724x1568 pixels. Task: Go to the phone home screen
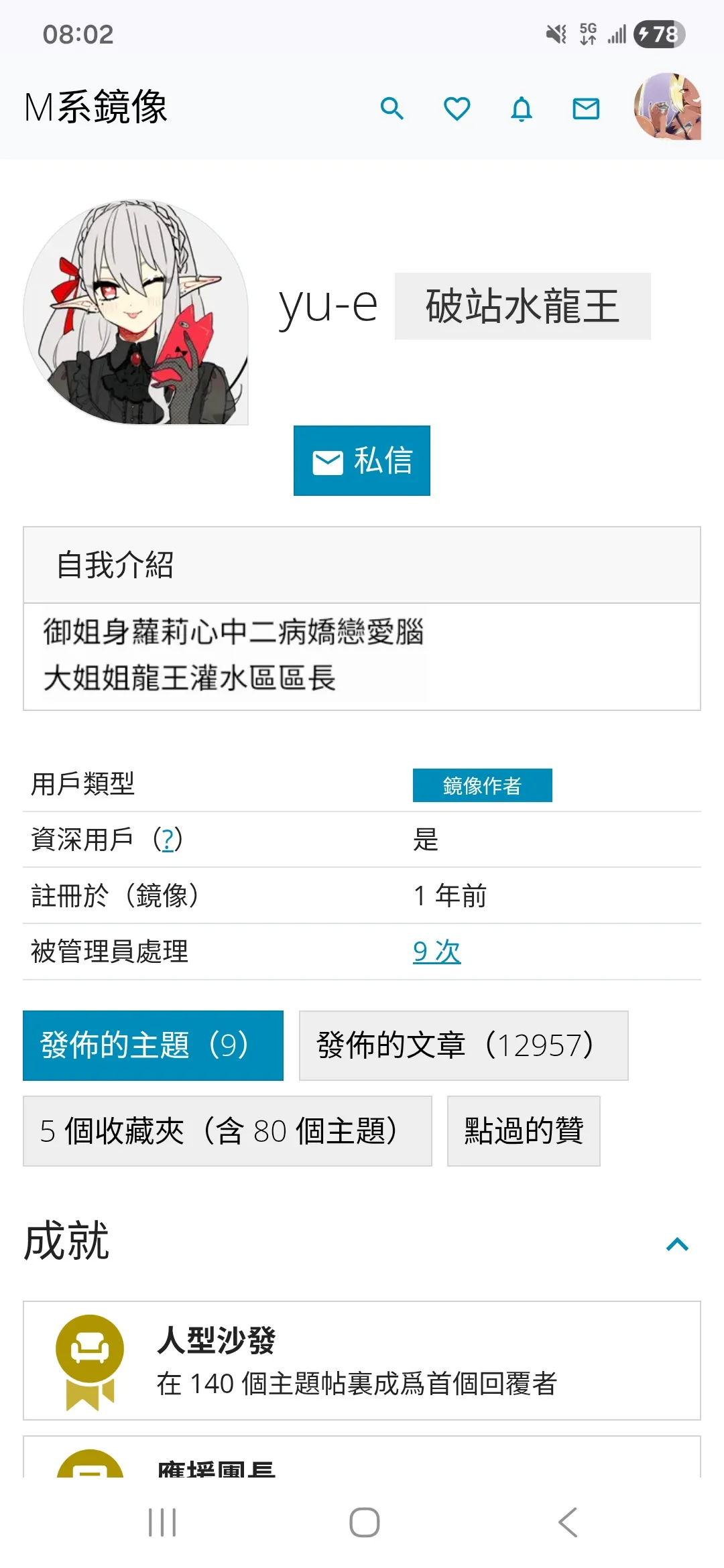pos(364,1522)
